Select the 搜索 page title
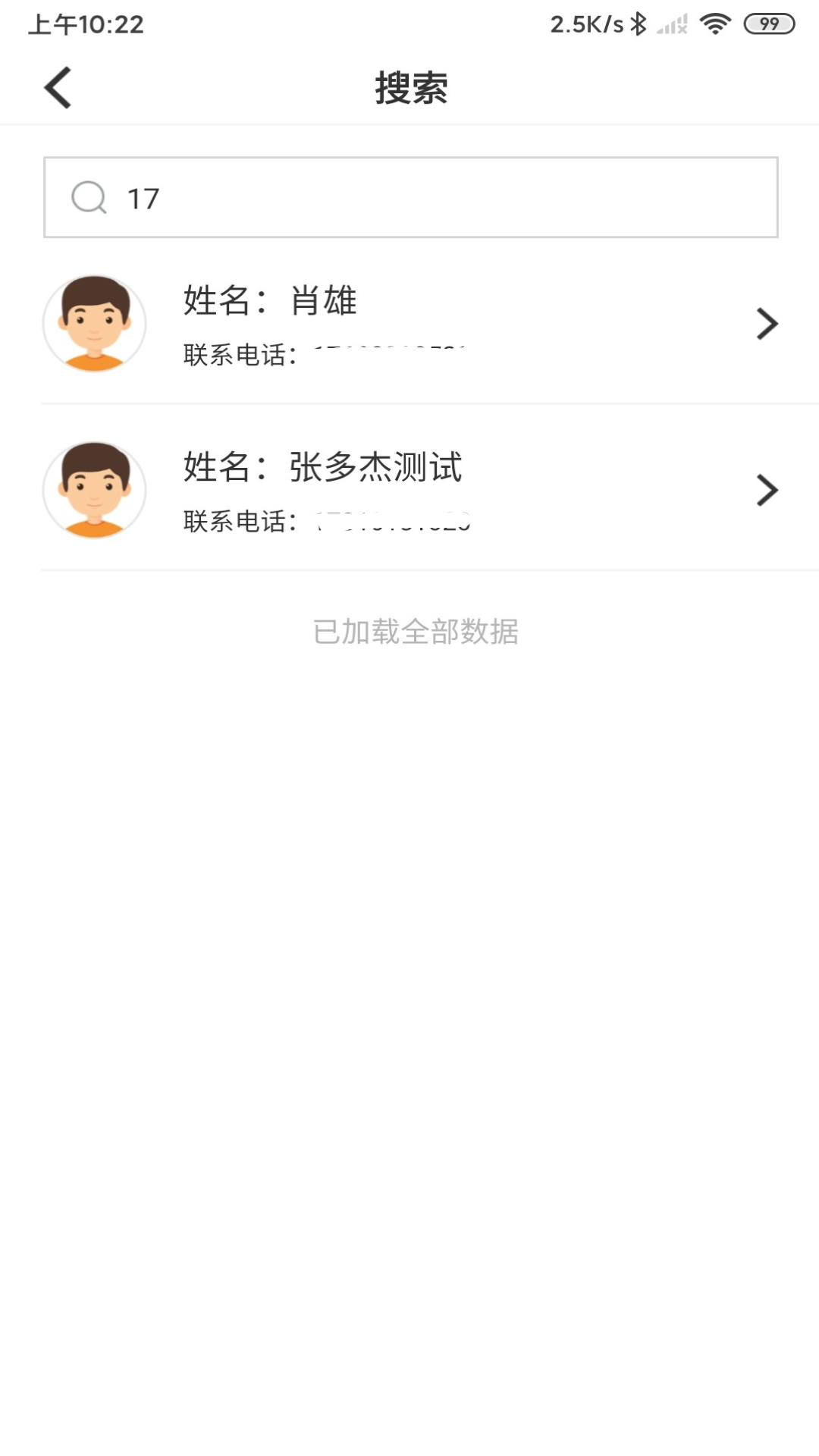The image size is (819, 1456). tap(409, 87)
